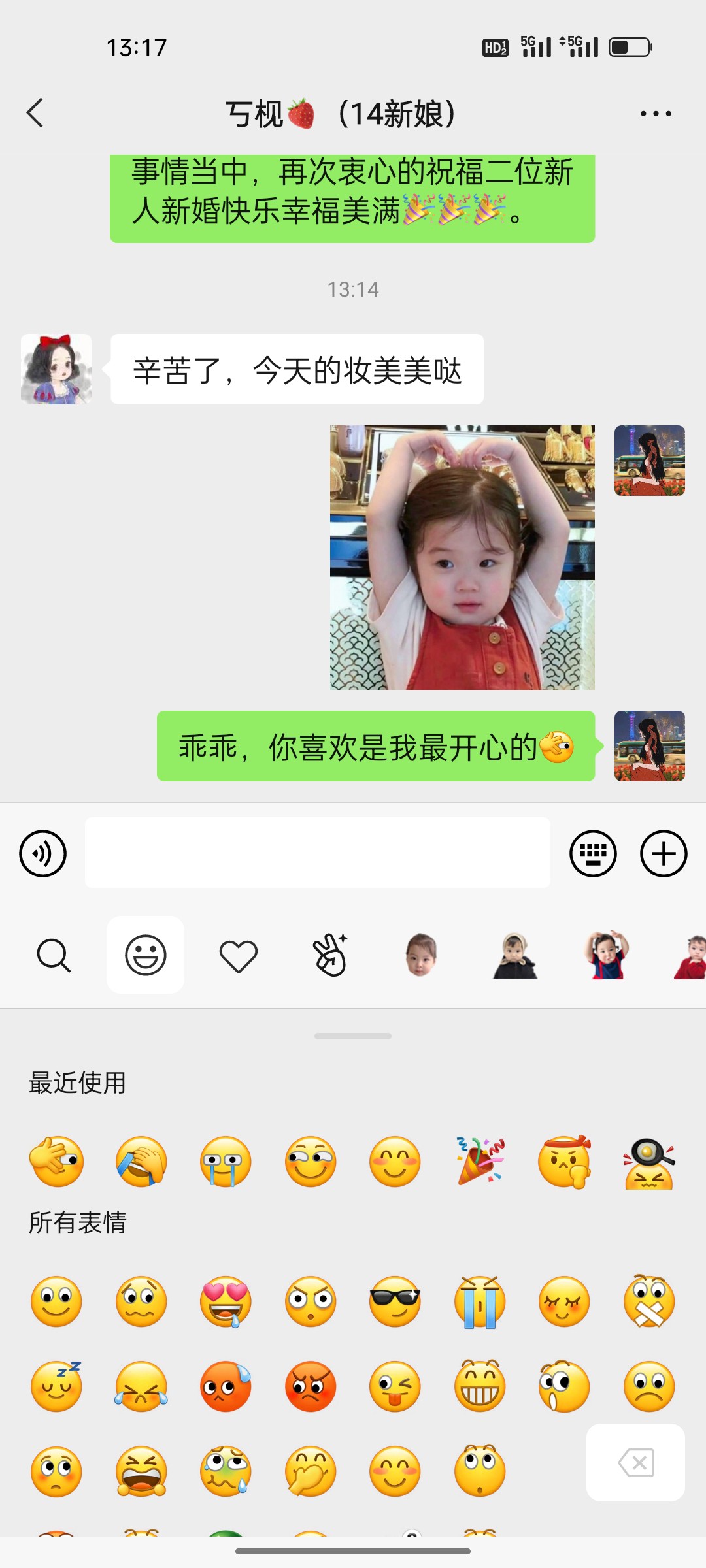Open the favorite stickers heart tab
The image size is (706, 1568).
click(x=239, y=956)
